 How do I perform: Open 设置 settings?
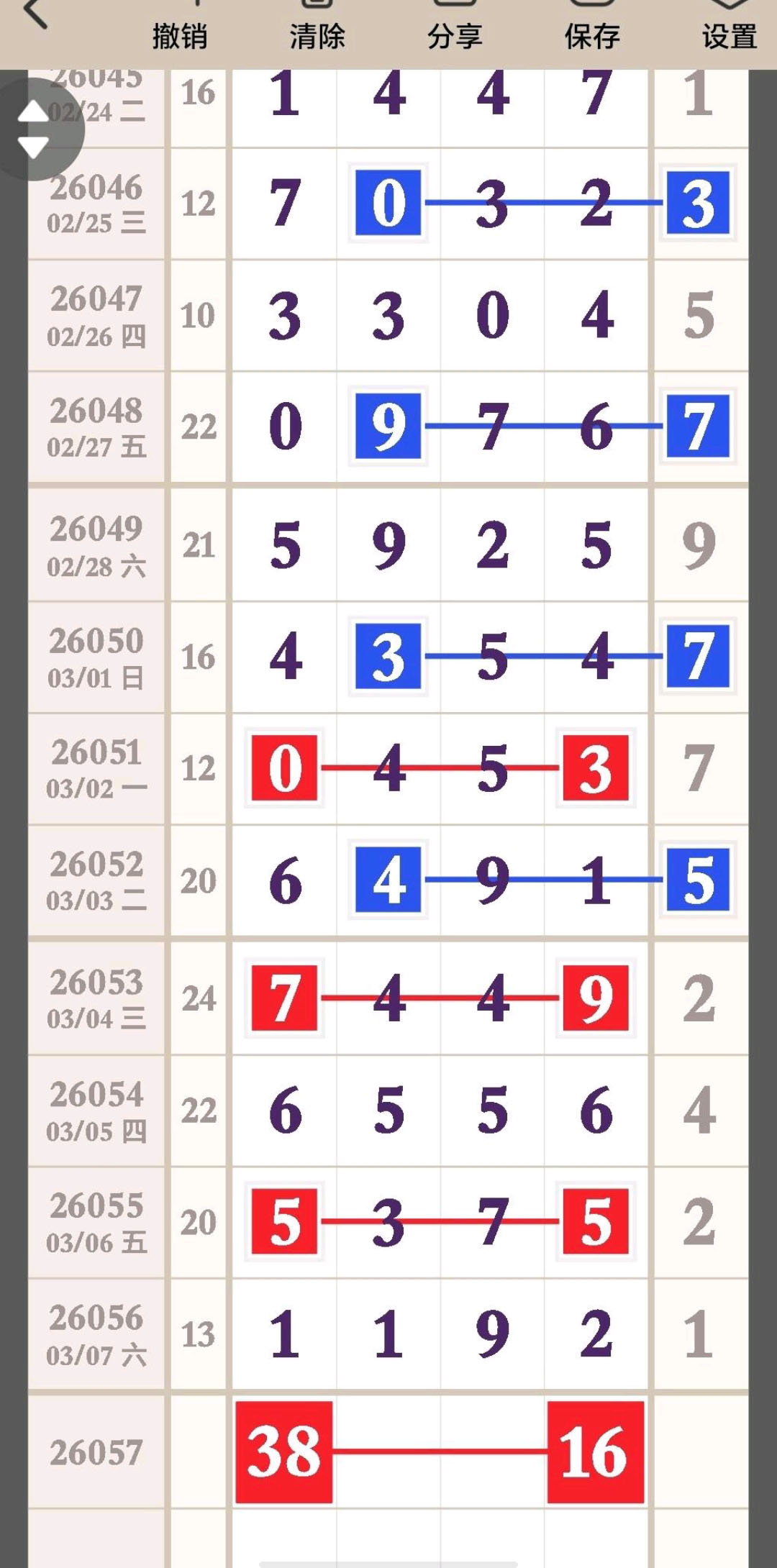730,32
